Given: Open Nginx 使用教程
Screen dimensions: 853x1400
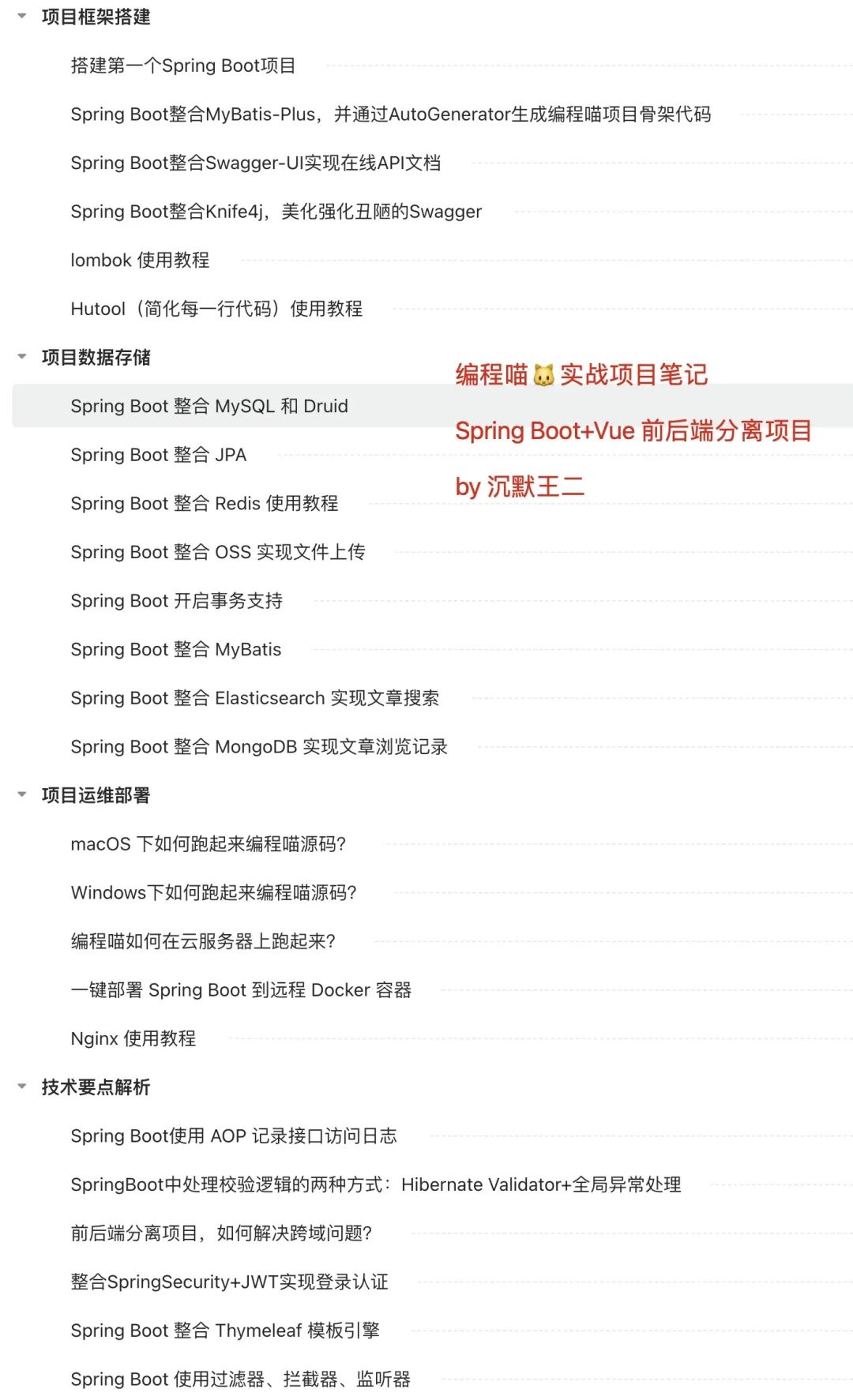Looking at the screenshot, I should tap(133, 1038).
